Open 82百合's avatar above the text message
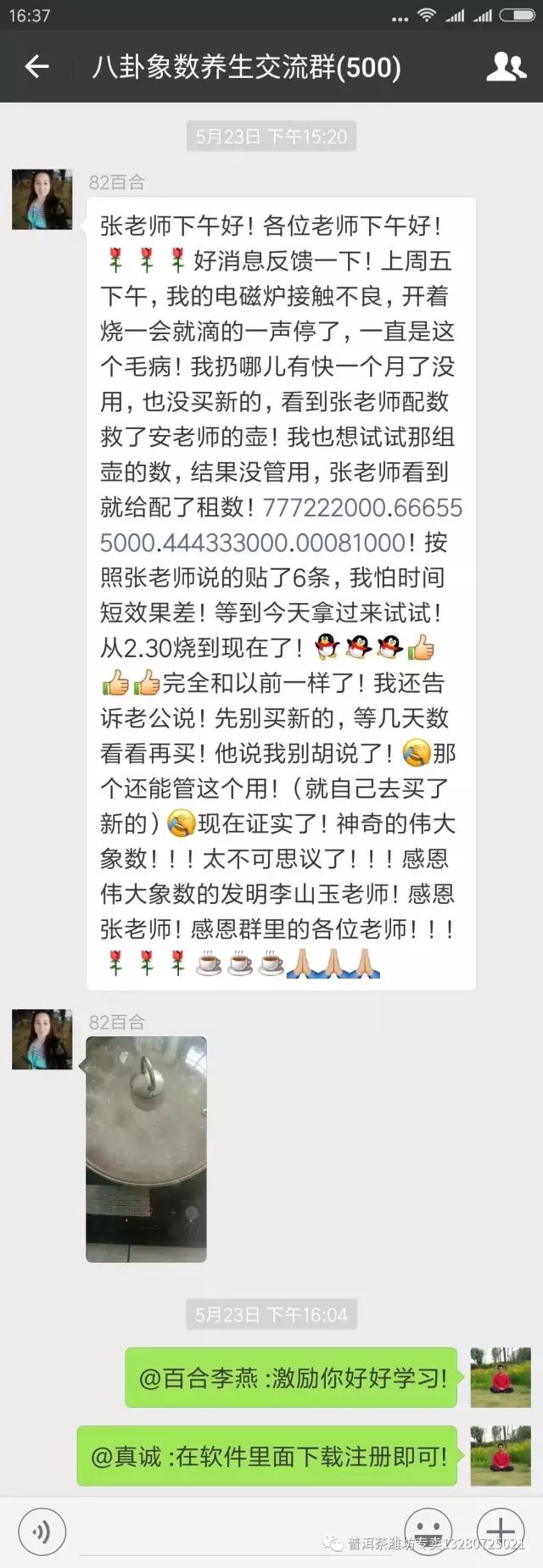This screenshot has width=543, height=1568. [42, 199]
